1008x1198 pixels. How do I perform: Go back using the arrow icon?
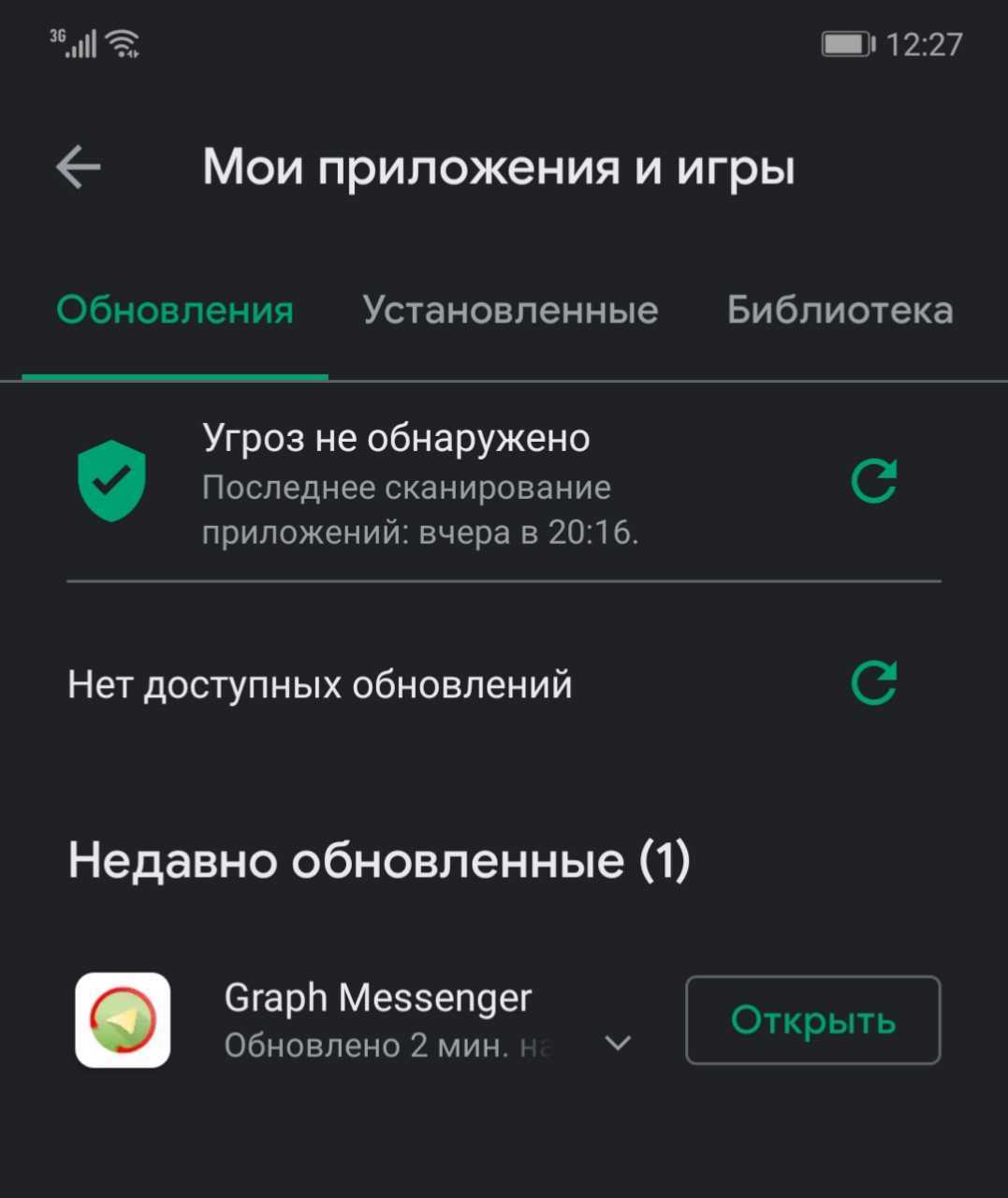tap(79, 168)
